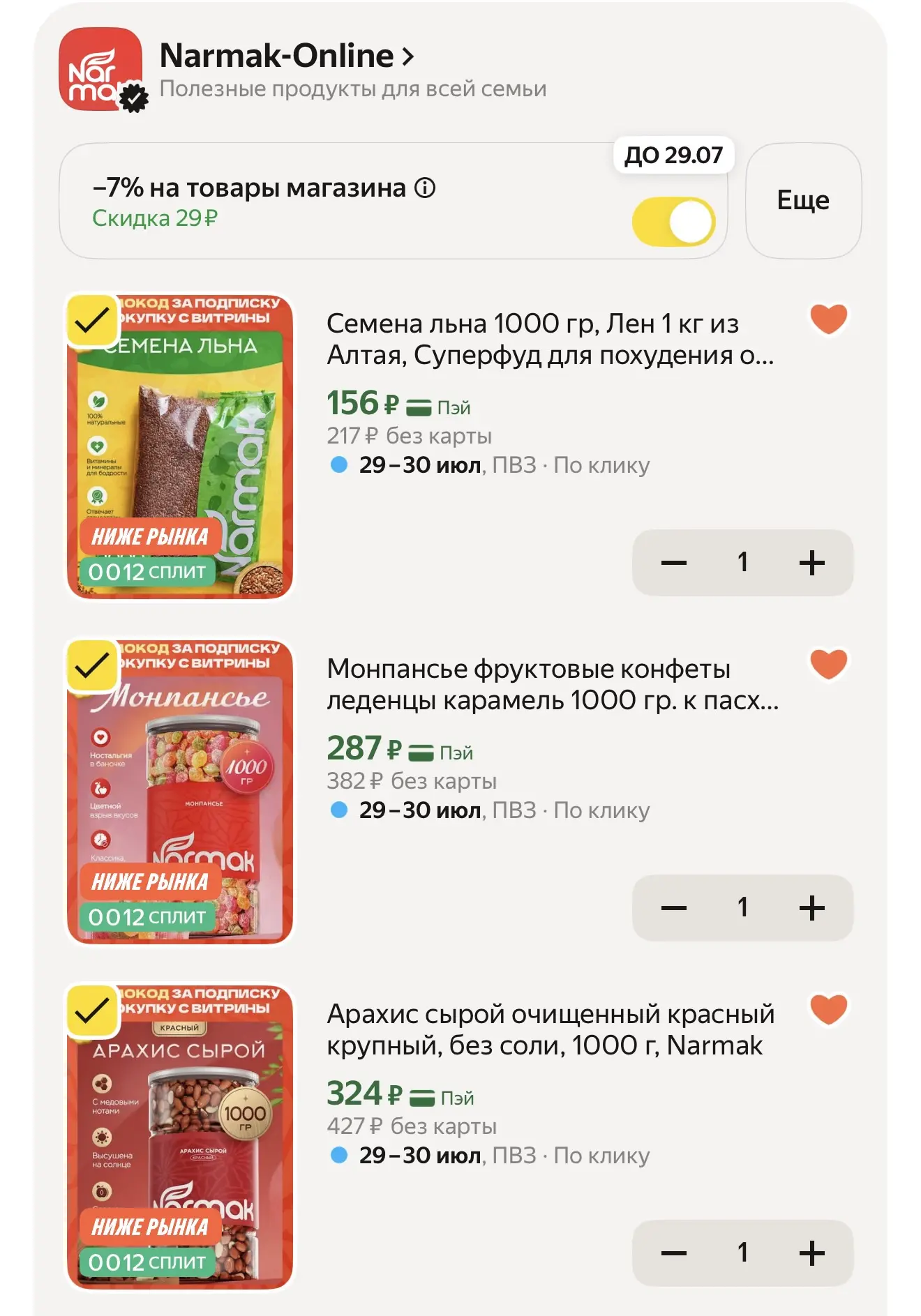Decrease quantity of Арахис сырой
The width and height of the screenshot is (921, 1316).
tap(674, 1253)
